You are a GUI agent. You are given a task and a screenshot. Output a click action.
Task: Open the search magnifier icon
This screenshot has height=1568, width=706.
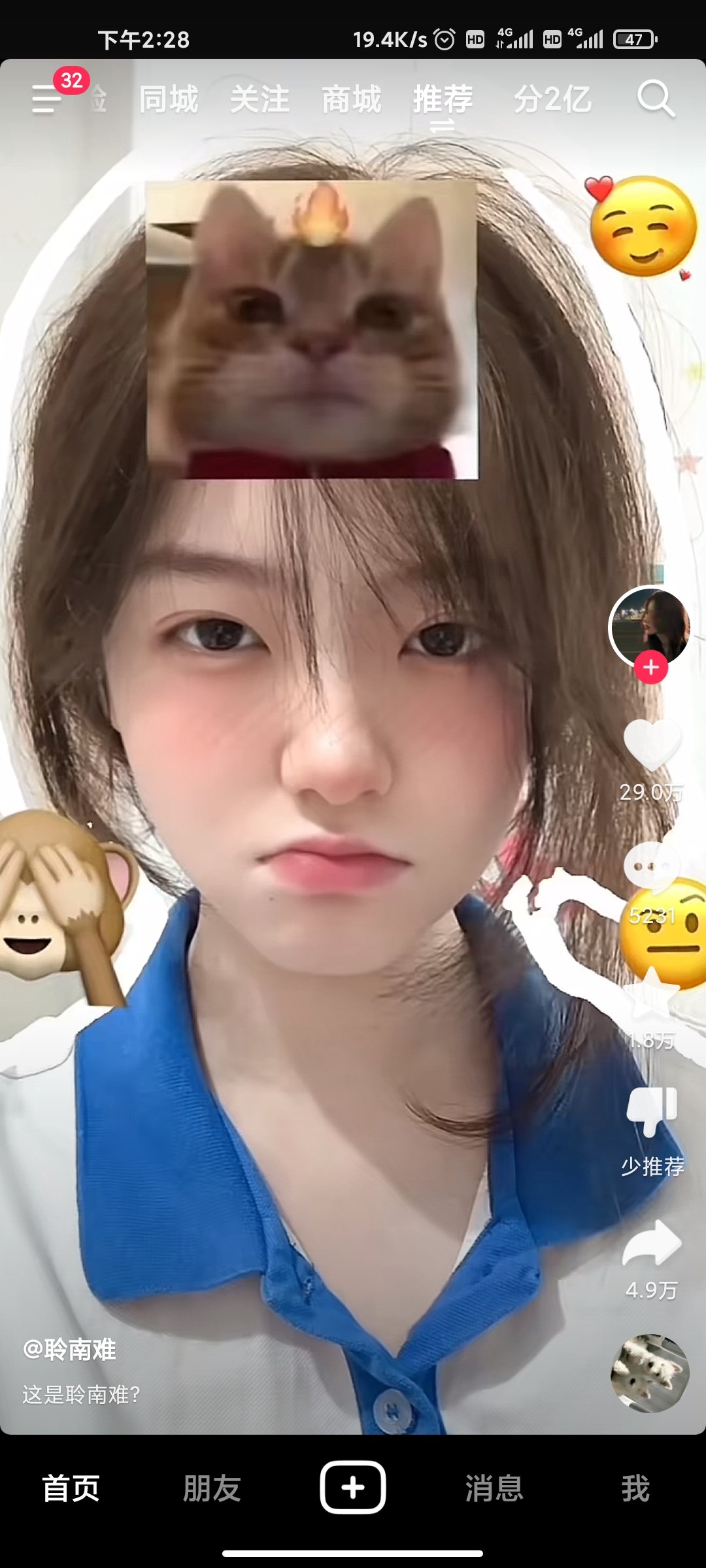(656, 99)
